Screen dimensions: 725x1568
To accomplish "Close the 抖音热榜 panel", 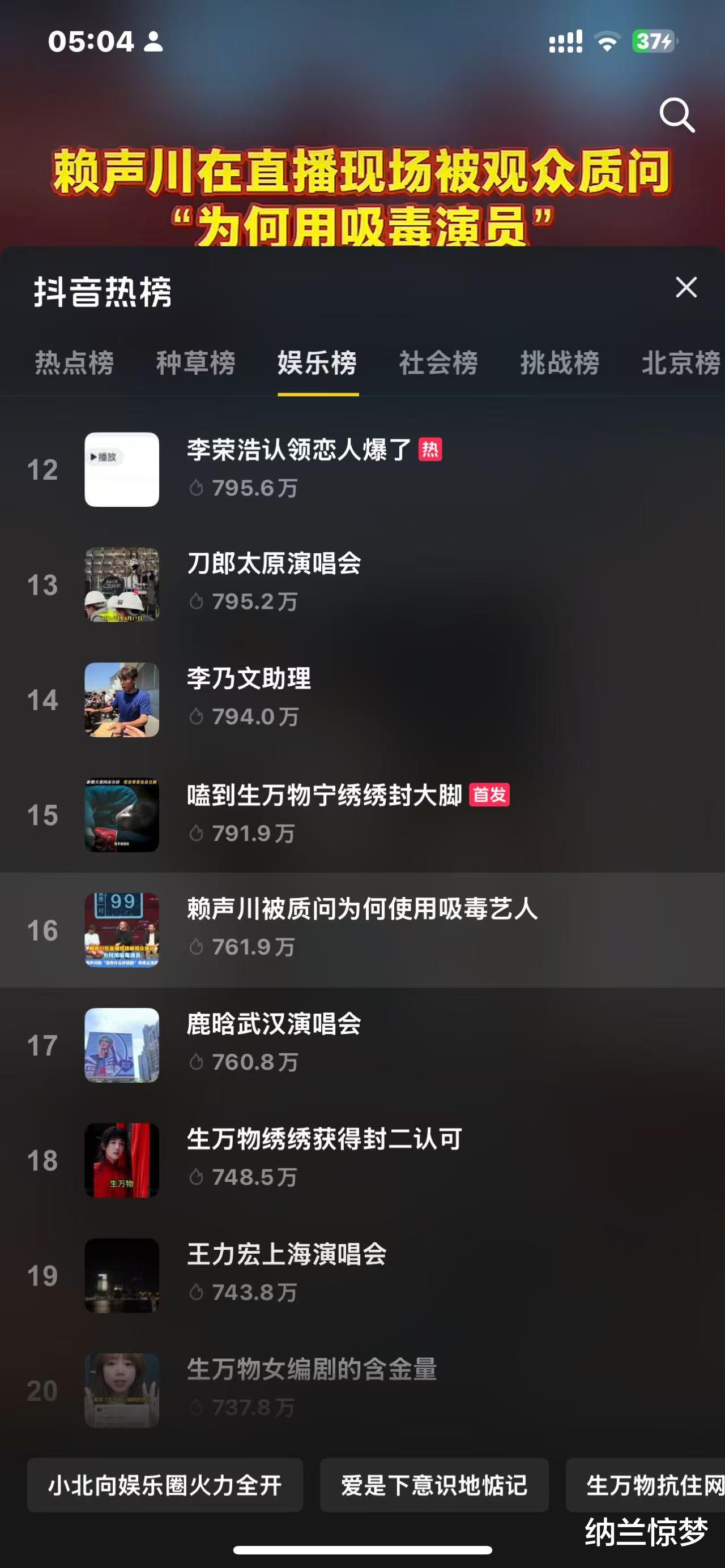I will [686, 287].
